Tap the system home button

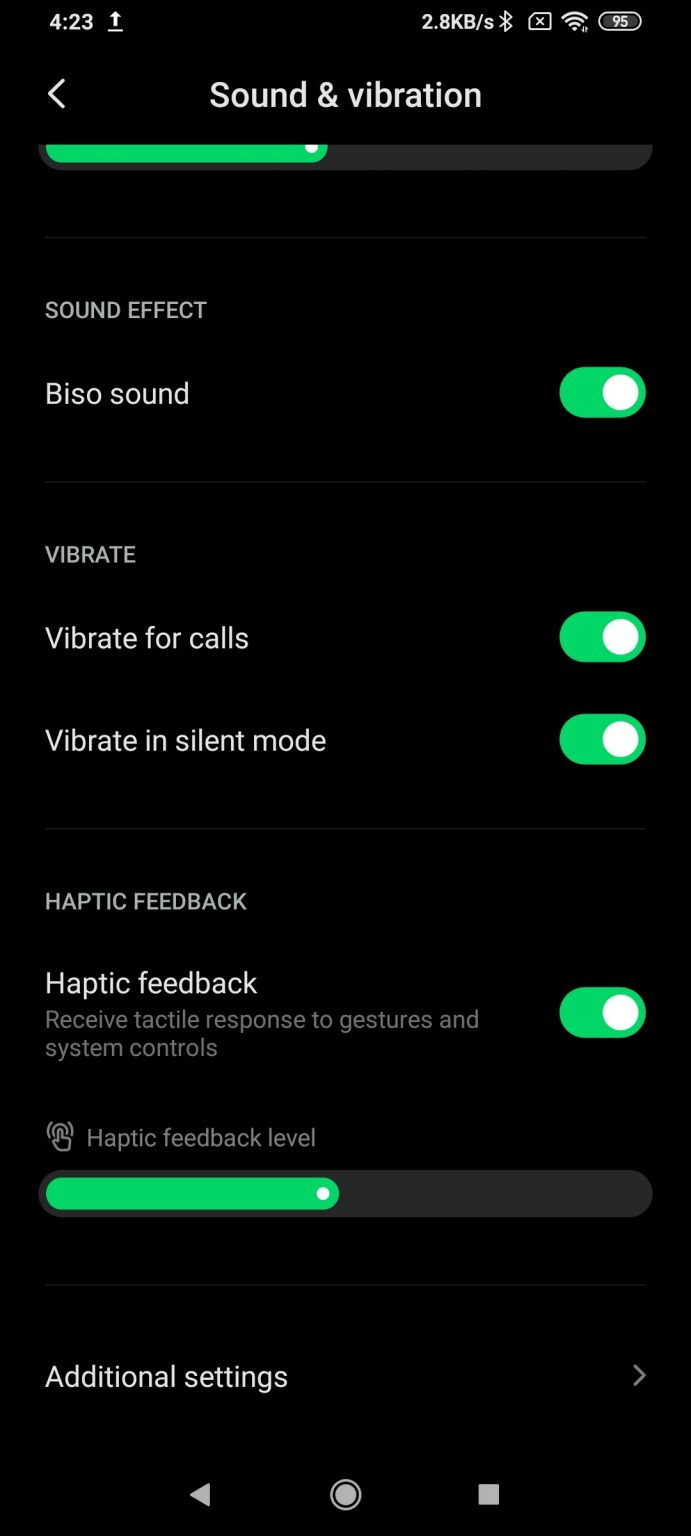pyautogui.click(x=346, y=1494)
